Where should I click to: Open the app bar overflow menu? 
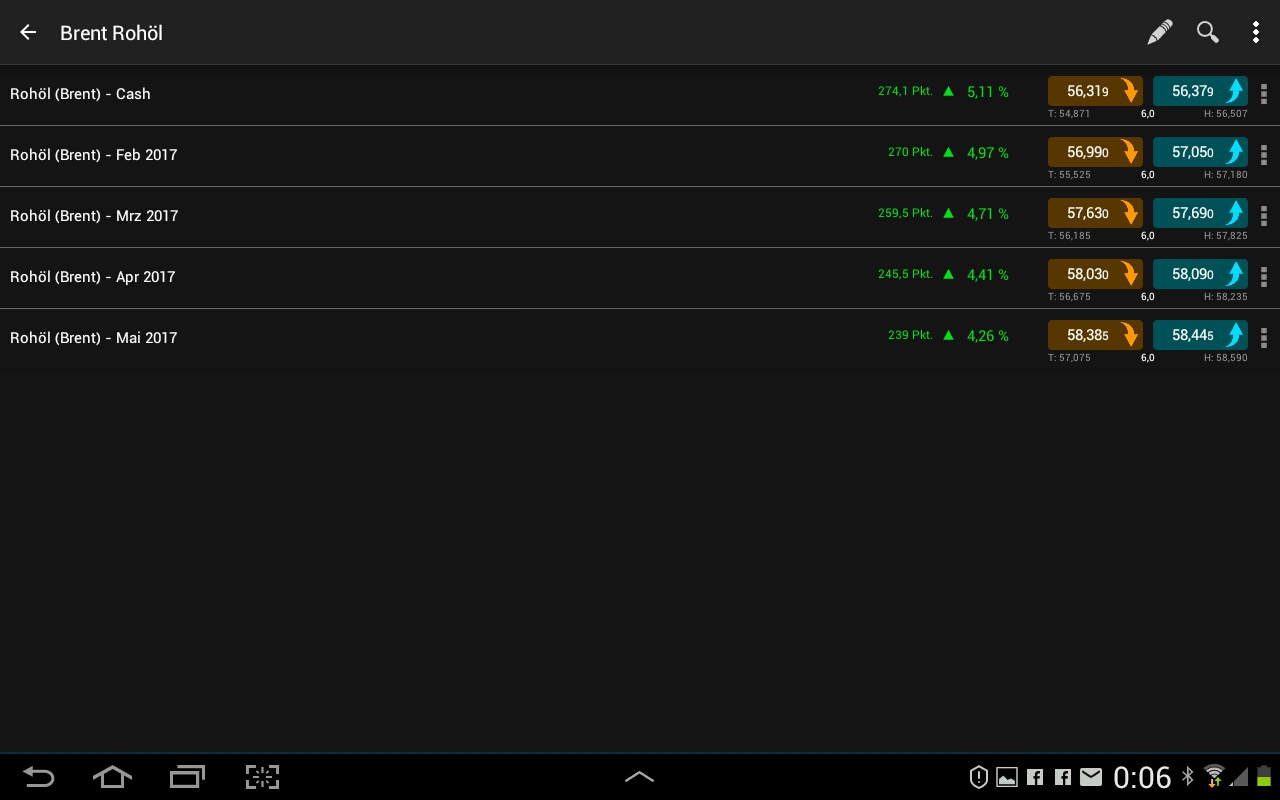point(1256,33)
